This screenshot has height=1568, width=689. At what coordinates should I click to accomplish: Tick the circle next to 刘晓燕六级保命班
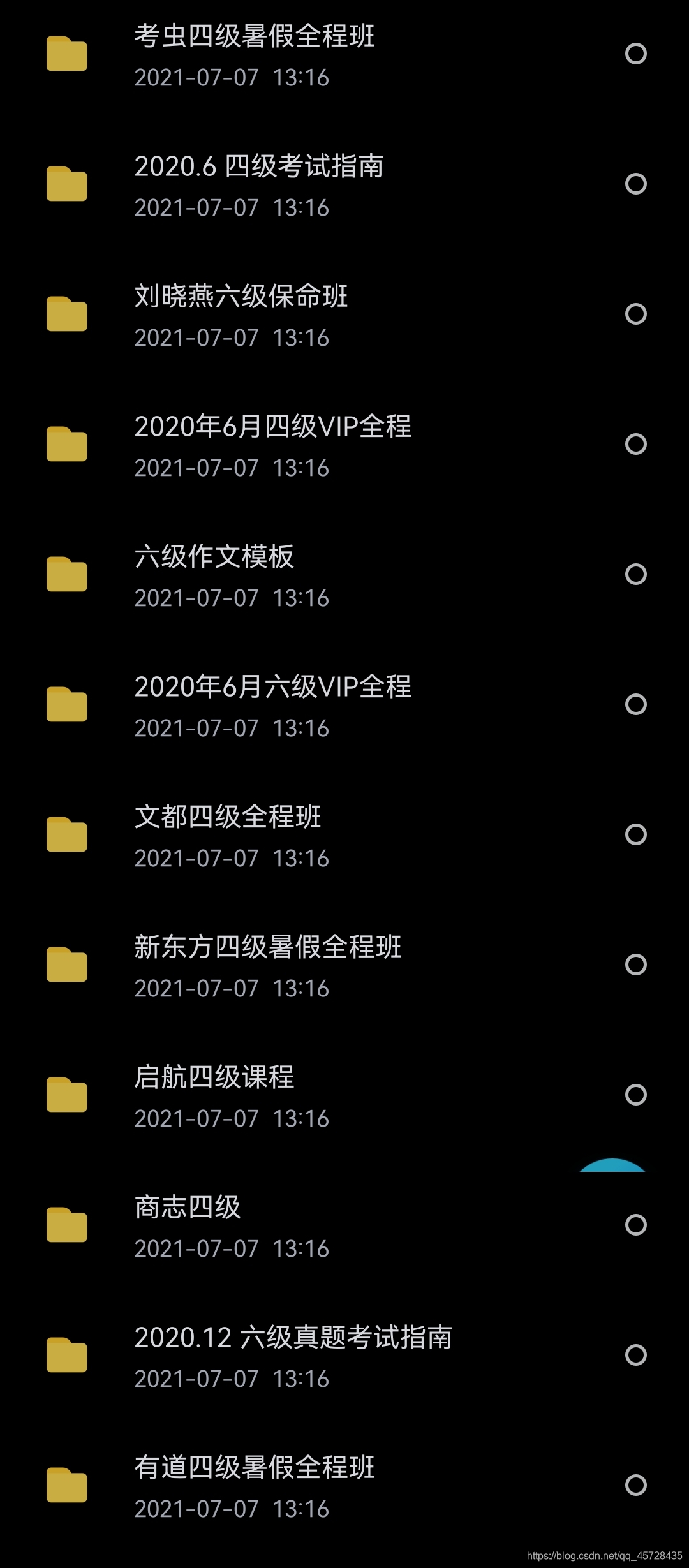(x=635, y=314)
